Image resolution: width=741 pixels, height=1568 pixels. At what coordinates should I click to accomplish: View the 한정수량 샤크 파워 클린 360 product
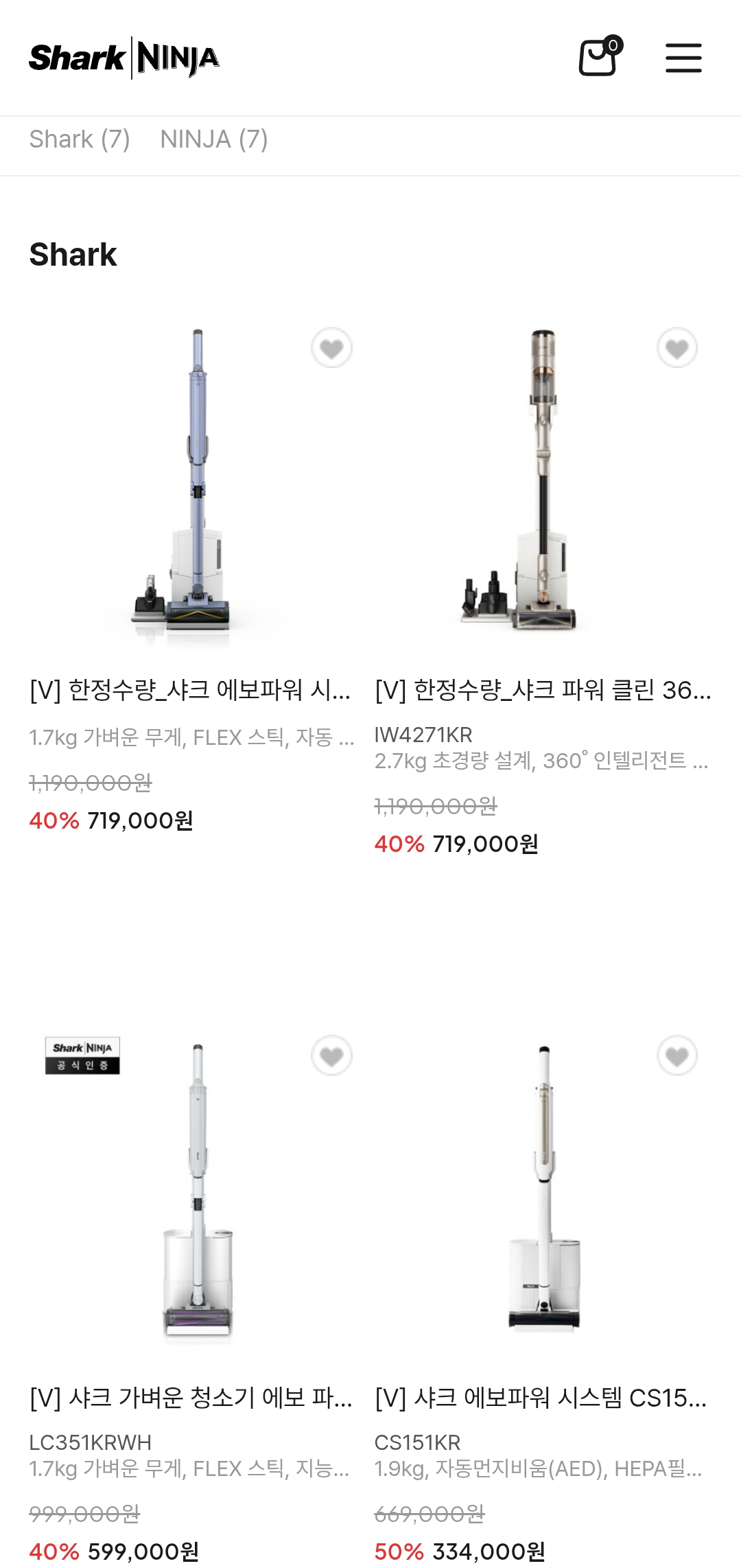[x=543, y=690]
